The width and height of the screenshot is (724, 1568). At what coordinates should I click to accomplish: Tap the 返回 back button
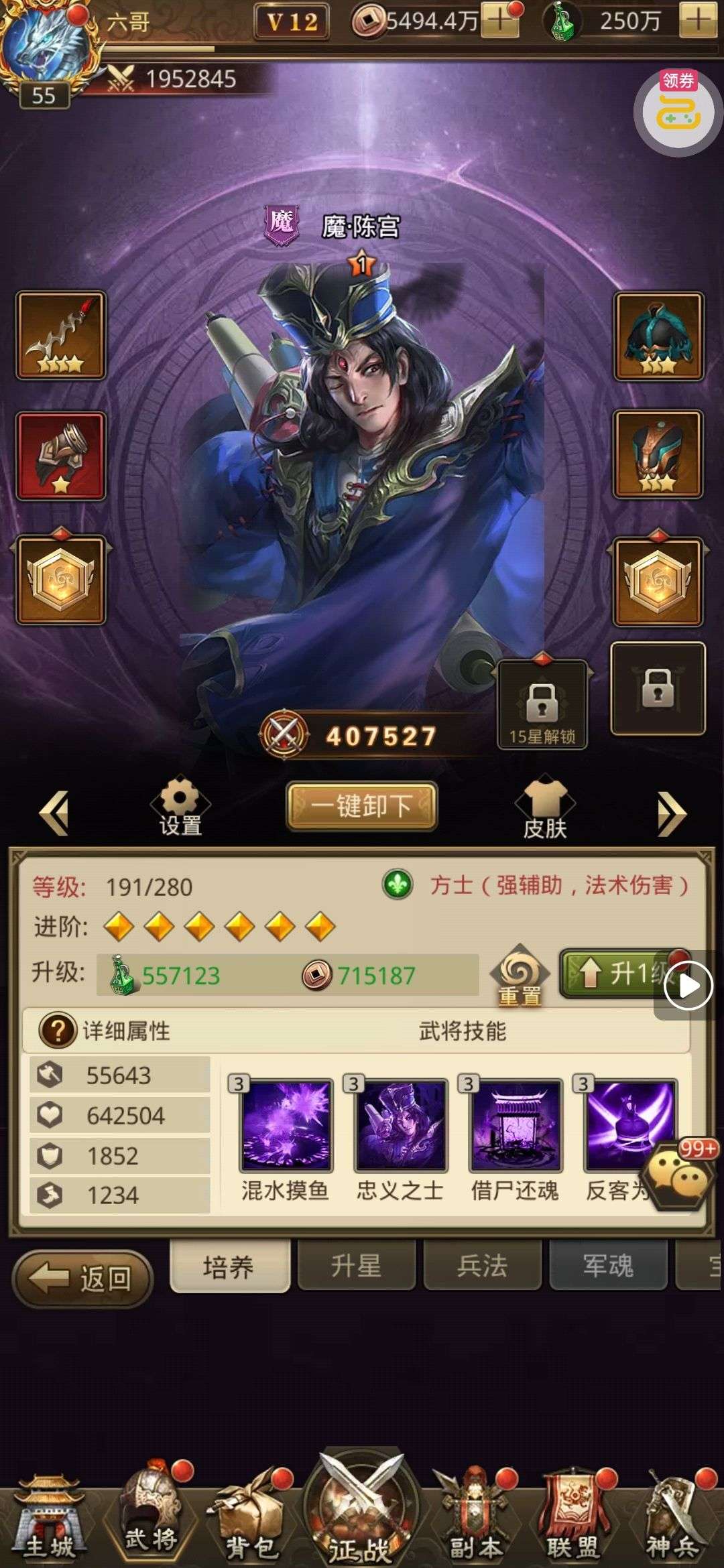83,1279
